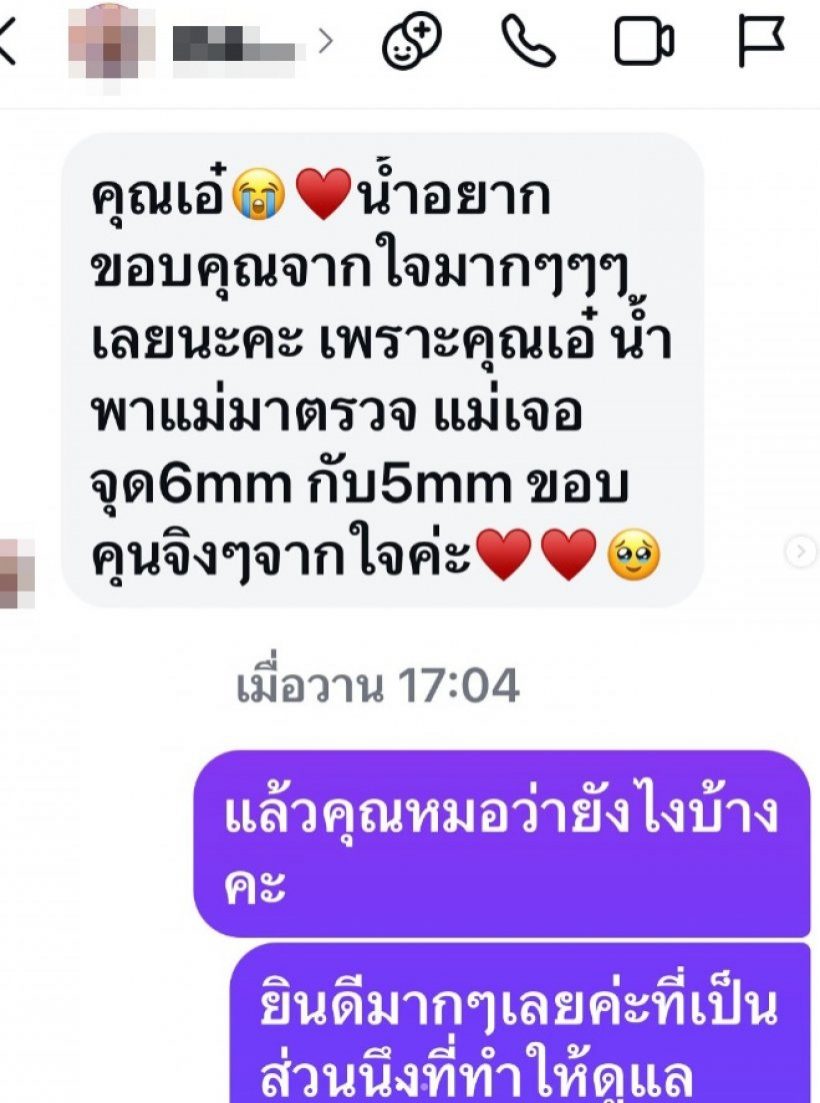
Task: Go back to the chat list
Action: point(8,43)
